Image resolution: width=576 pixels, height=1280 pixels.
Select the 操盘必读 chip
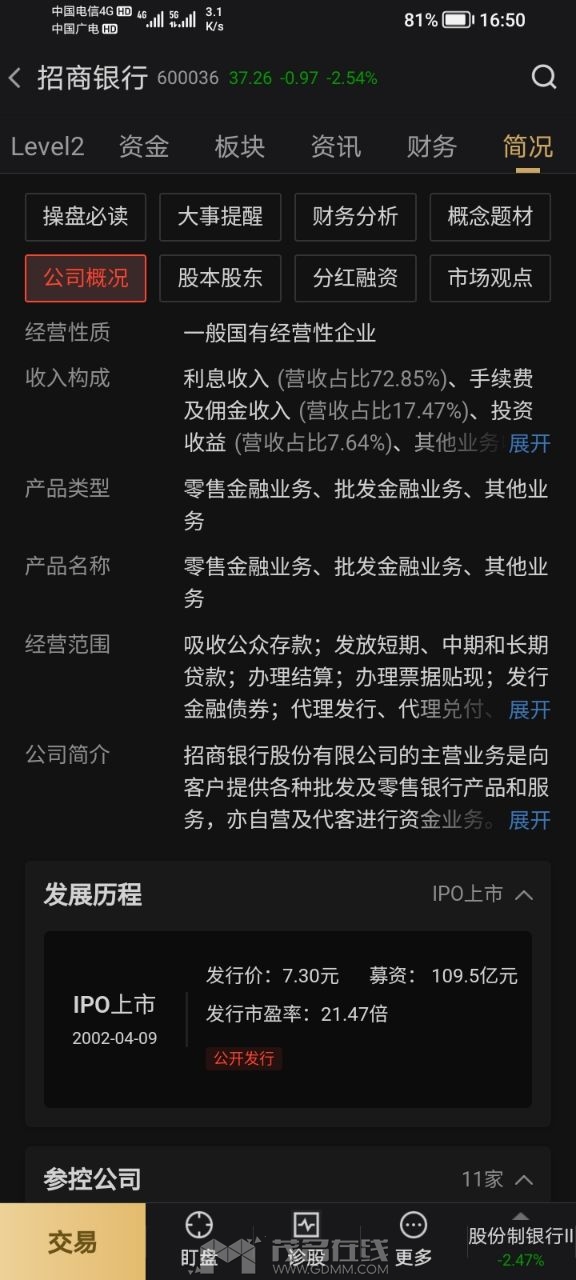(x=85, y=217)
